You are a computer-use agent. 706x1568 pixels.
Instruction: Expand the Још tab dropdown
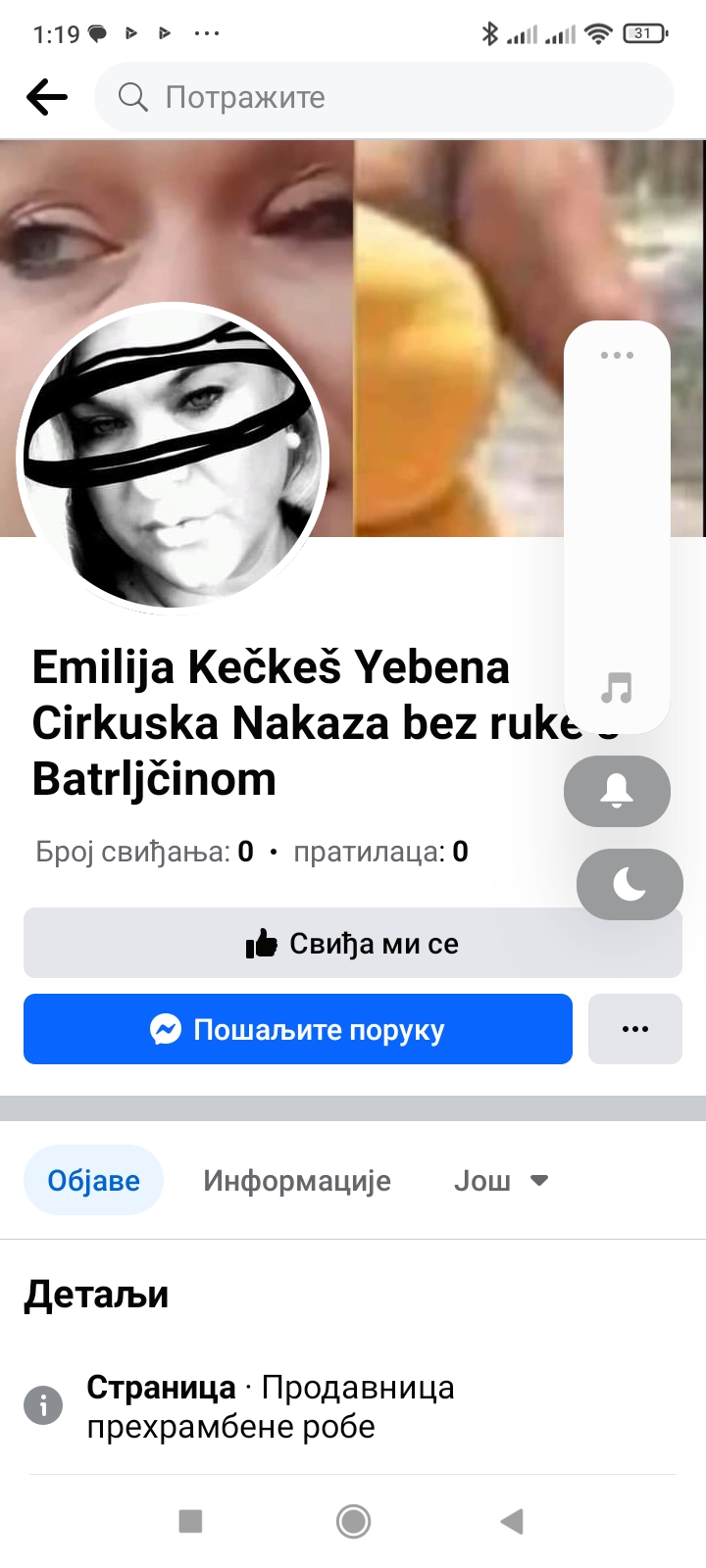(501, 1181)
